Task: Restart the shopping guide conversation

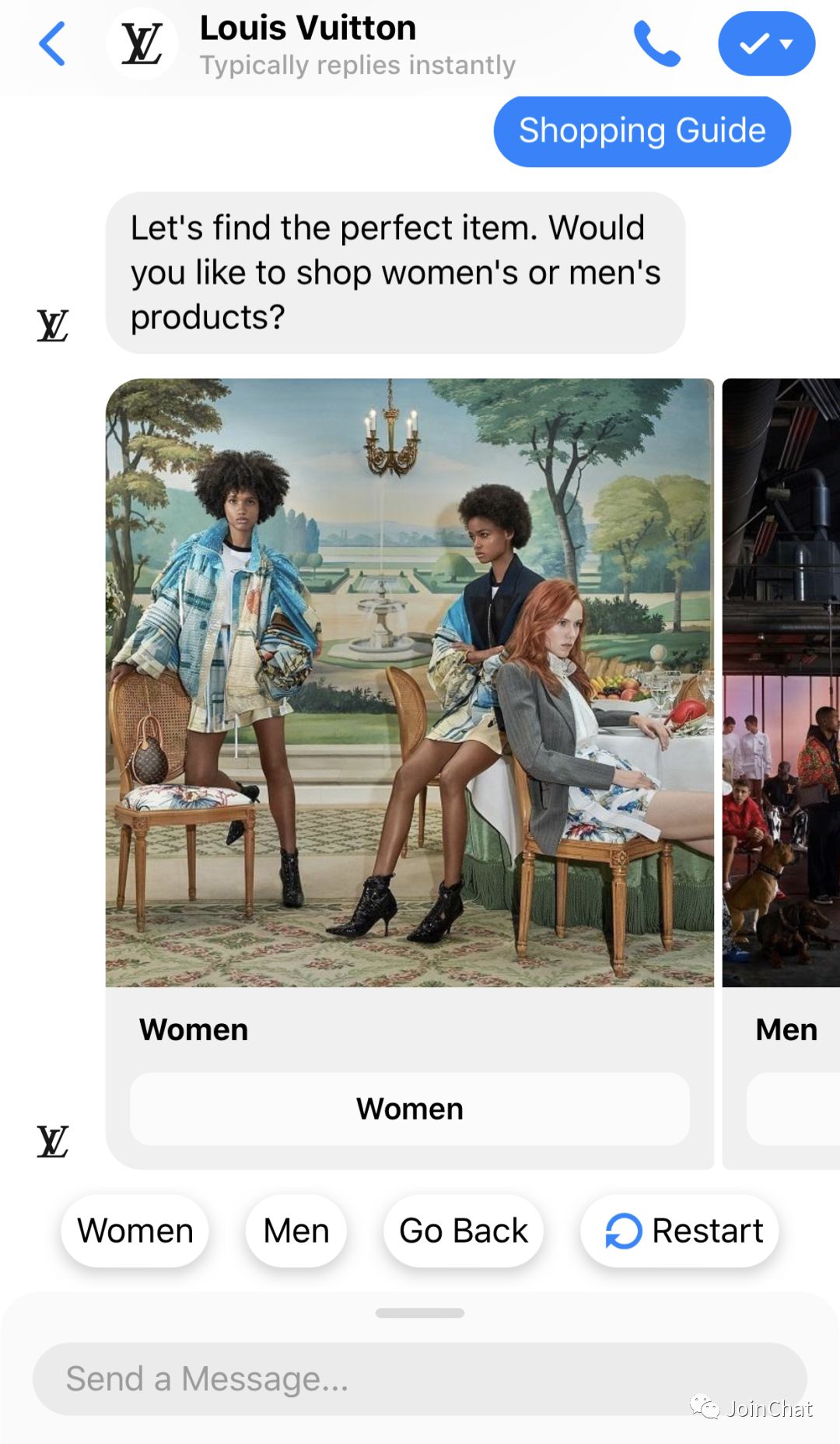Action: coord(681,1231)
